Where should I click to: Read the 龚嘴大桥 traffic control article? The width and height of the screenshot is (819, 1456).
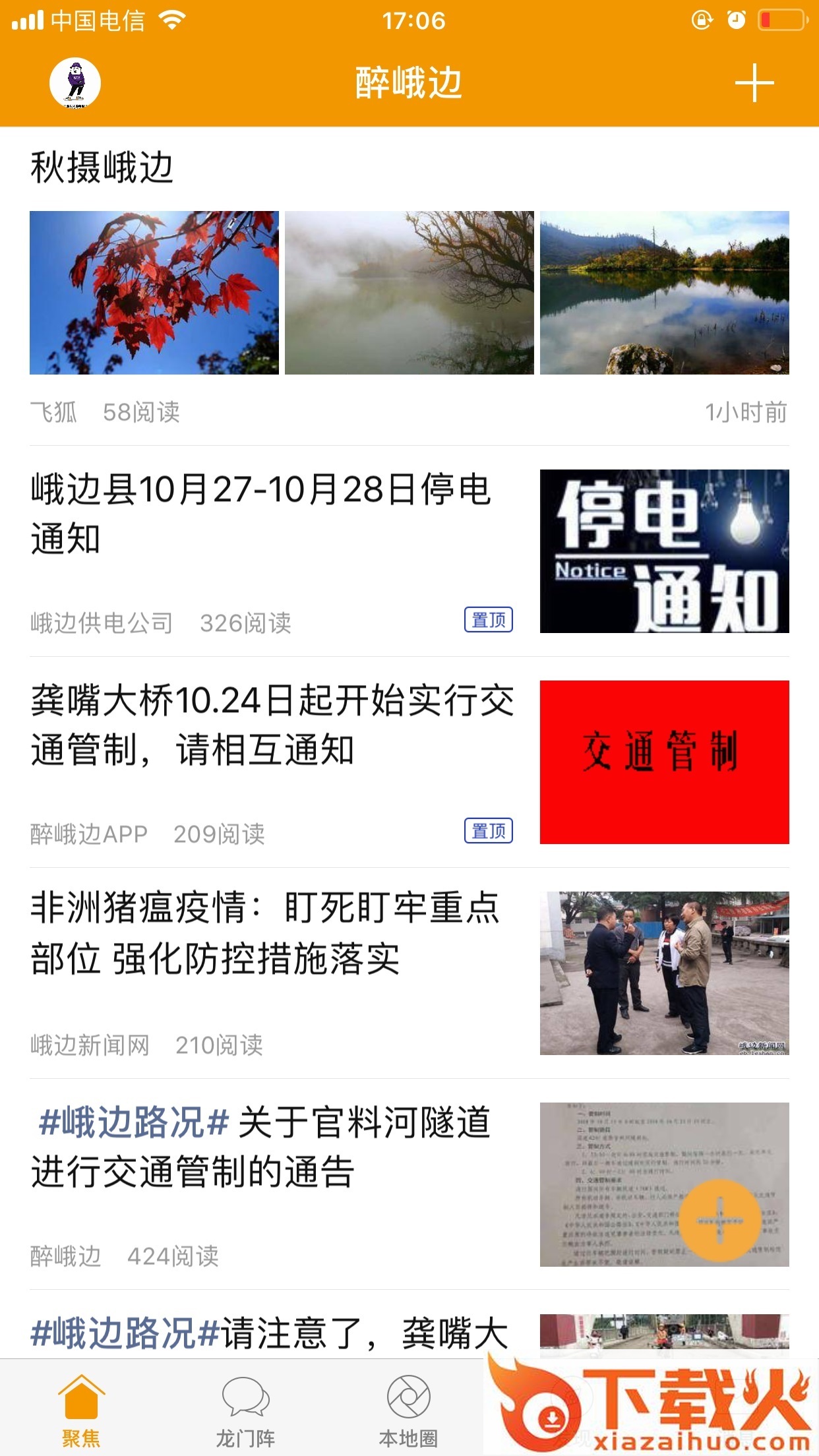(x=272, y=725)
